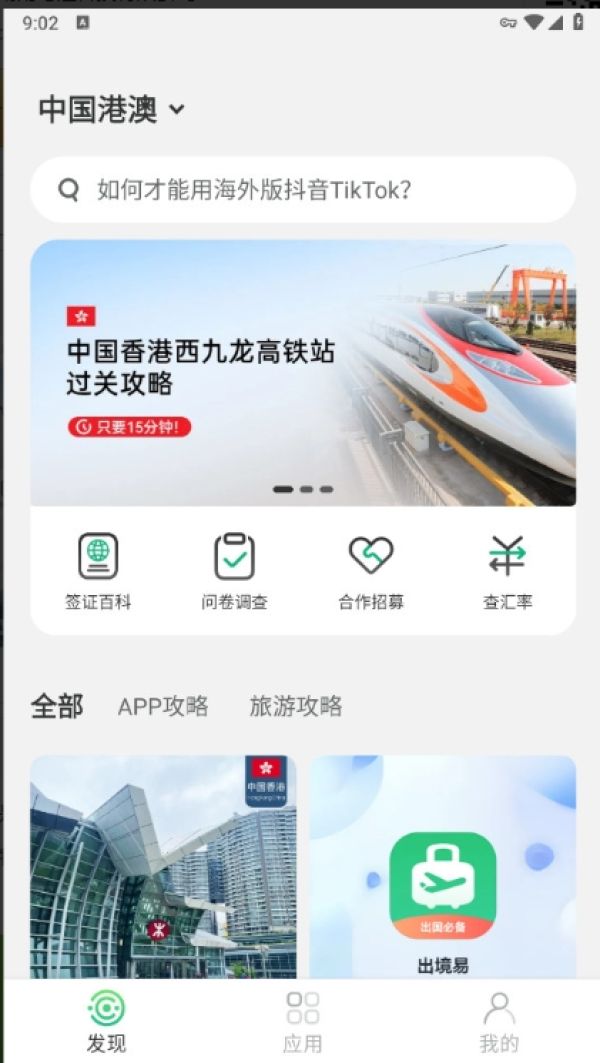
Task: Switch to 应用 bottom tab
Action: [x=302, y=1022]
